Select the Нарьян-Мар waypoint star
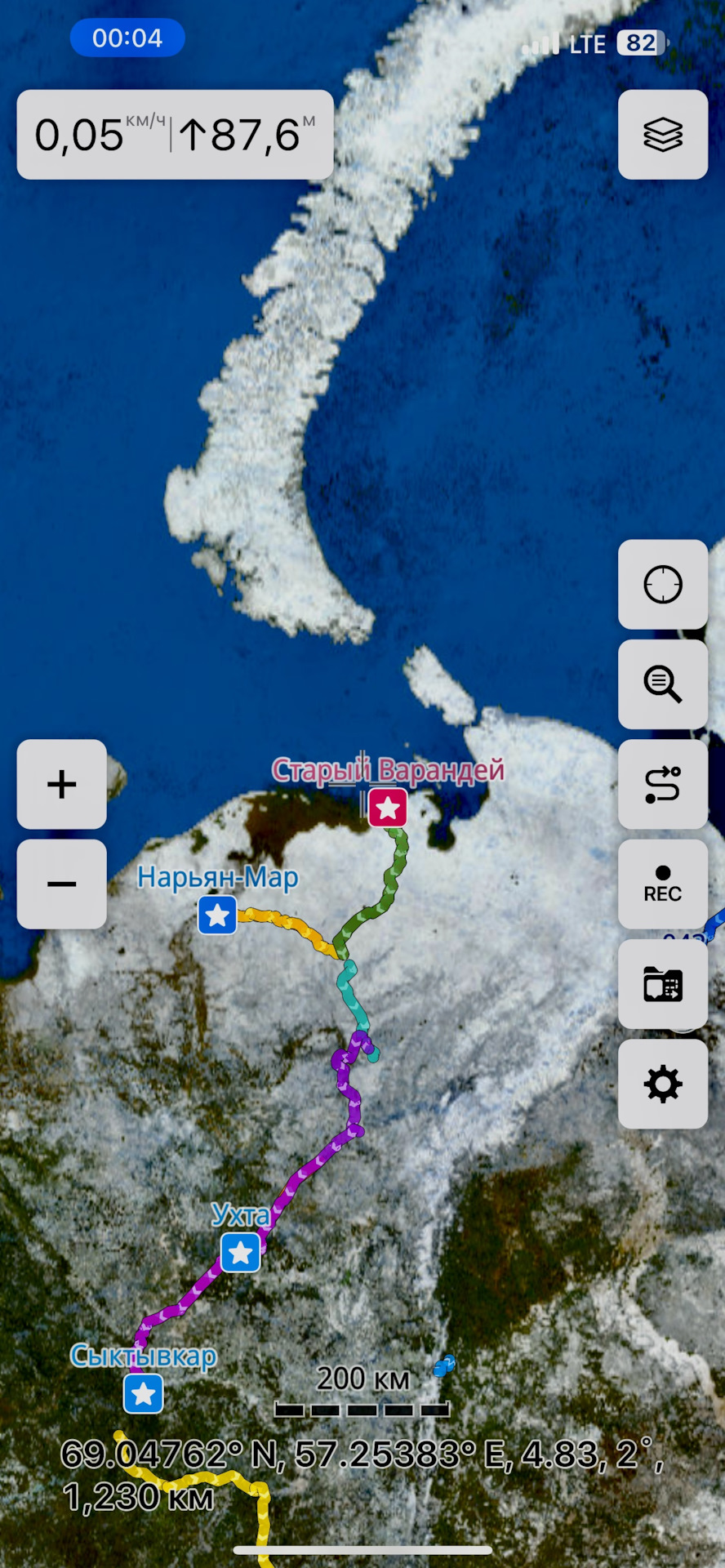725x1568 pixels. (217, 915)
